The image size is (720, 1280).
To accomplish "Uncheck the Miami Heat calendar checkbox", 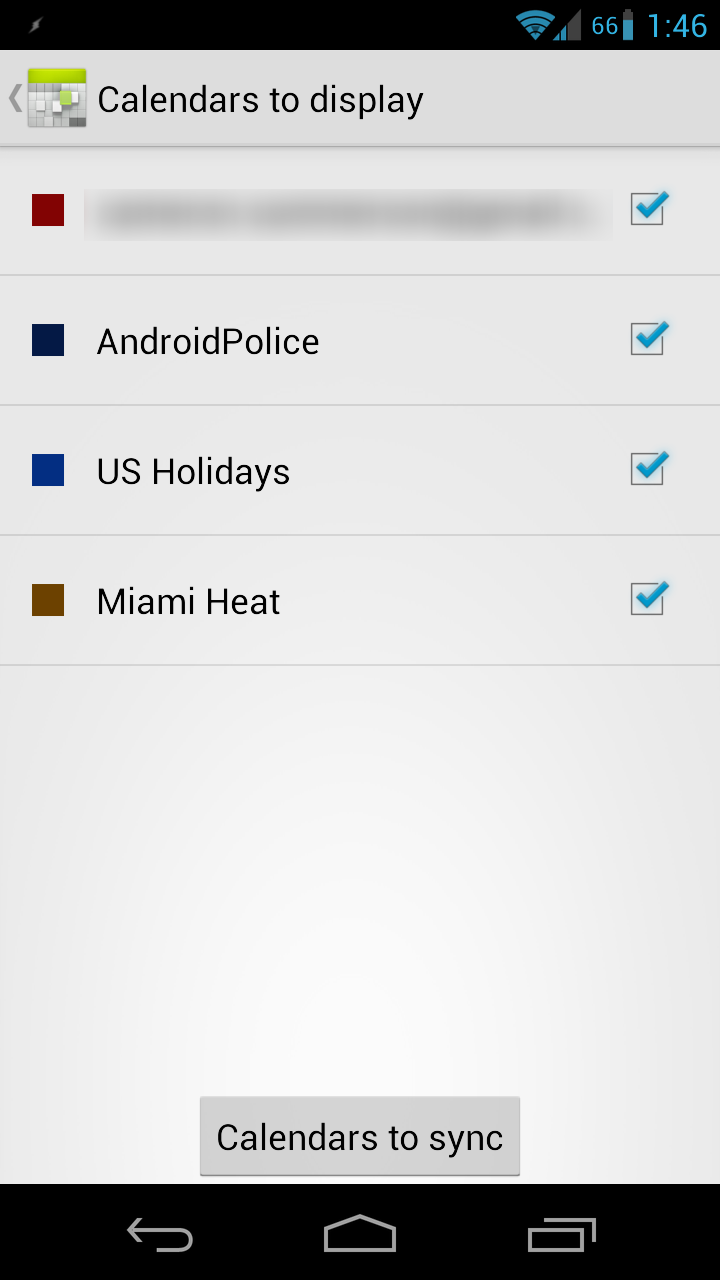I will tap(647, 598).
